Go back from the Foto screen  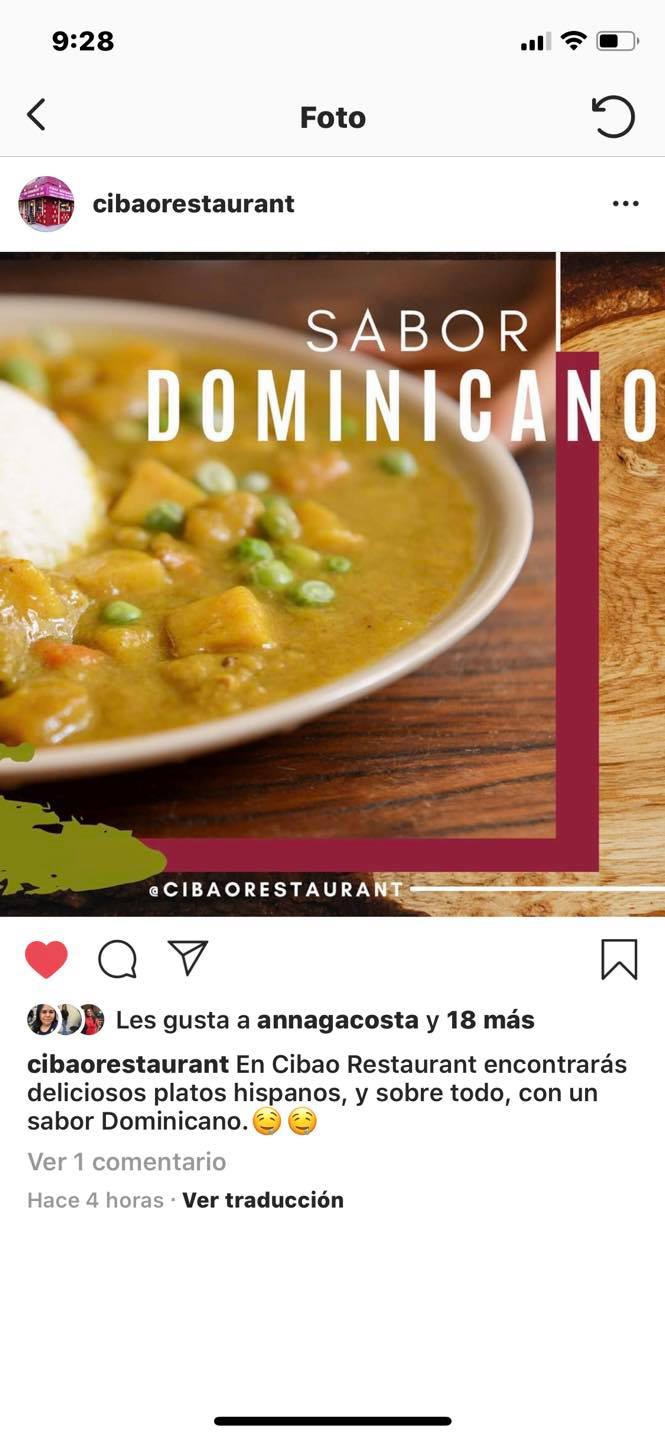tap(36, 116)
